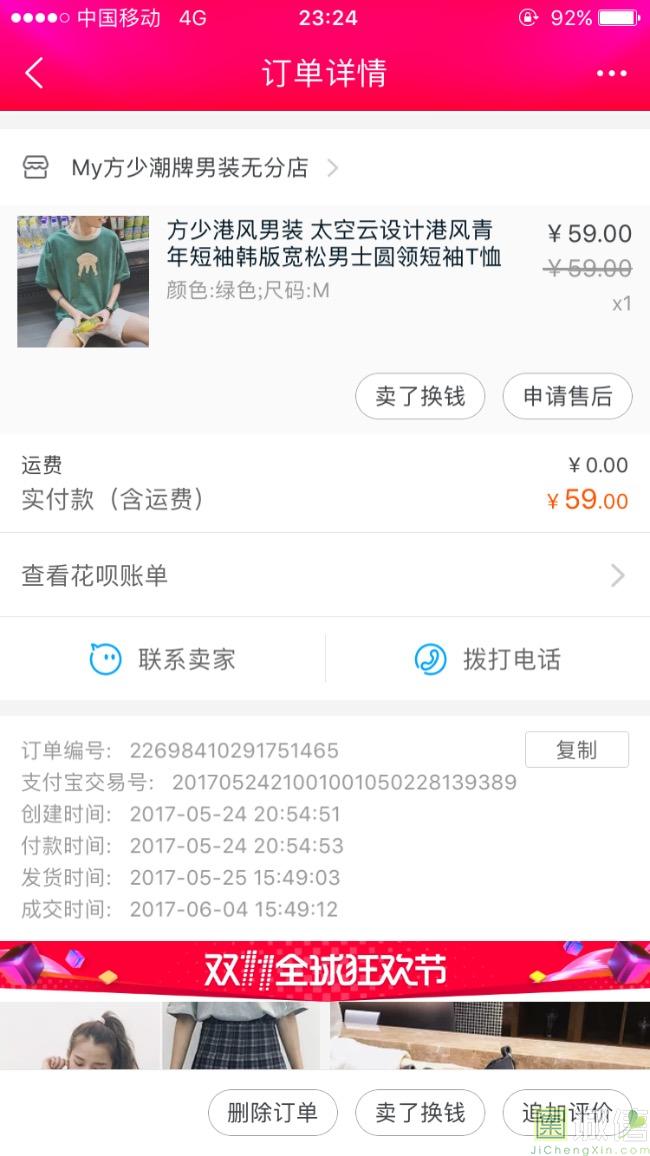Open 查看花呗账单 row
This screenshot has width=650, height=1156.
pyautogui.click(x=324, y=575)
